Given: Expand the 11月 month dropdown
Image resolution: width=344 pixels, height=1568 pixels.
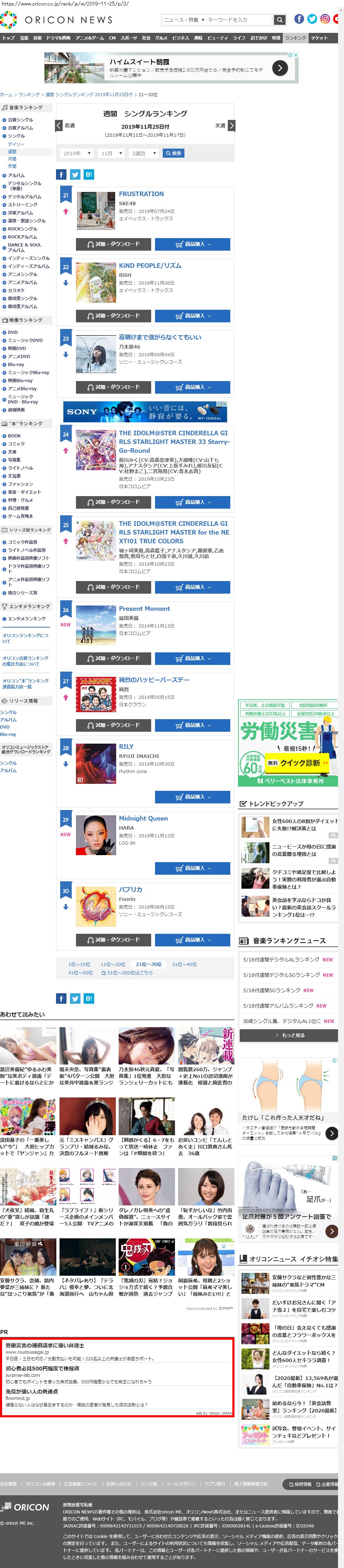Looking at the screenshot, I should click(110, 153).
